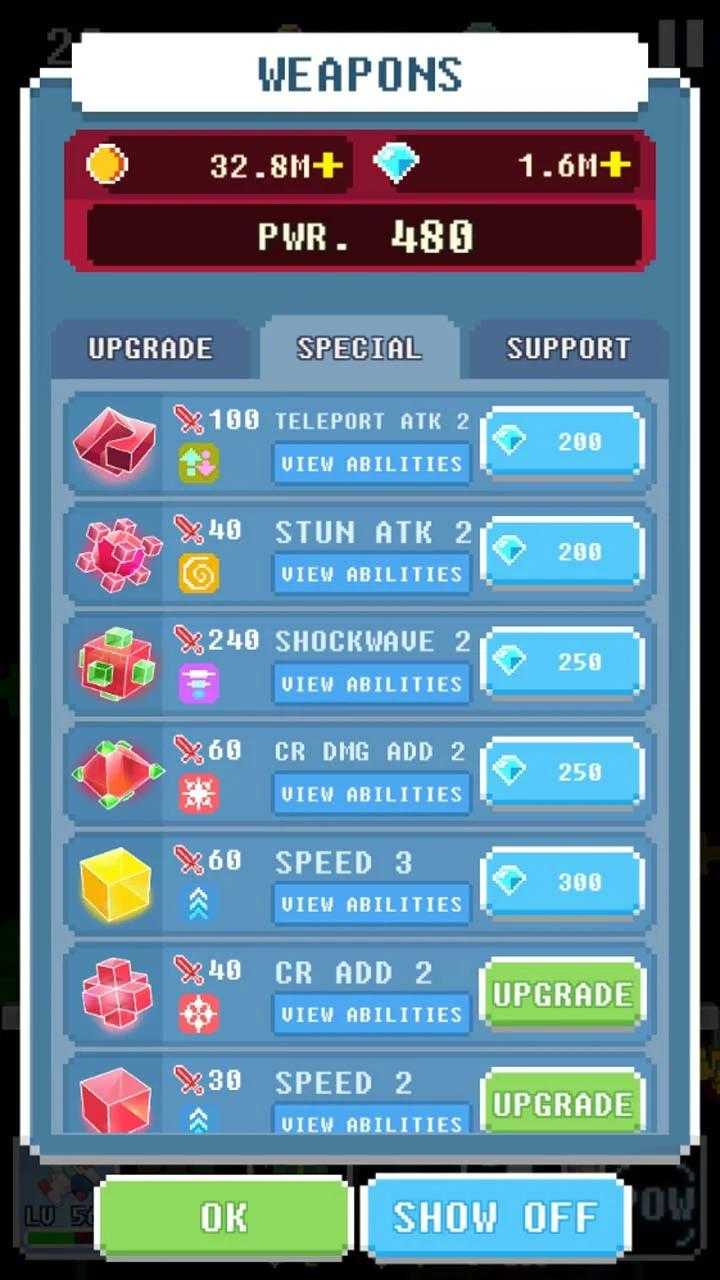View abilities of Teleport Atk 2
The width and height of the screenshot is (720, 1280).
click(371, 464)
